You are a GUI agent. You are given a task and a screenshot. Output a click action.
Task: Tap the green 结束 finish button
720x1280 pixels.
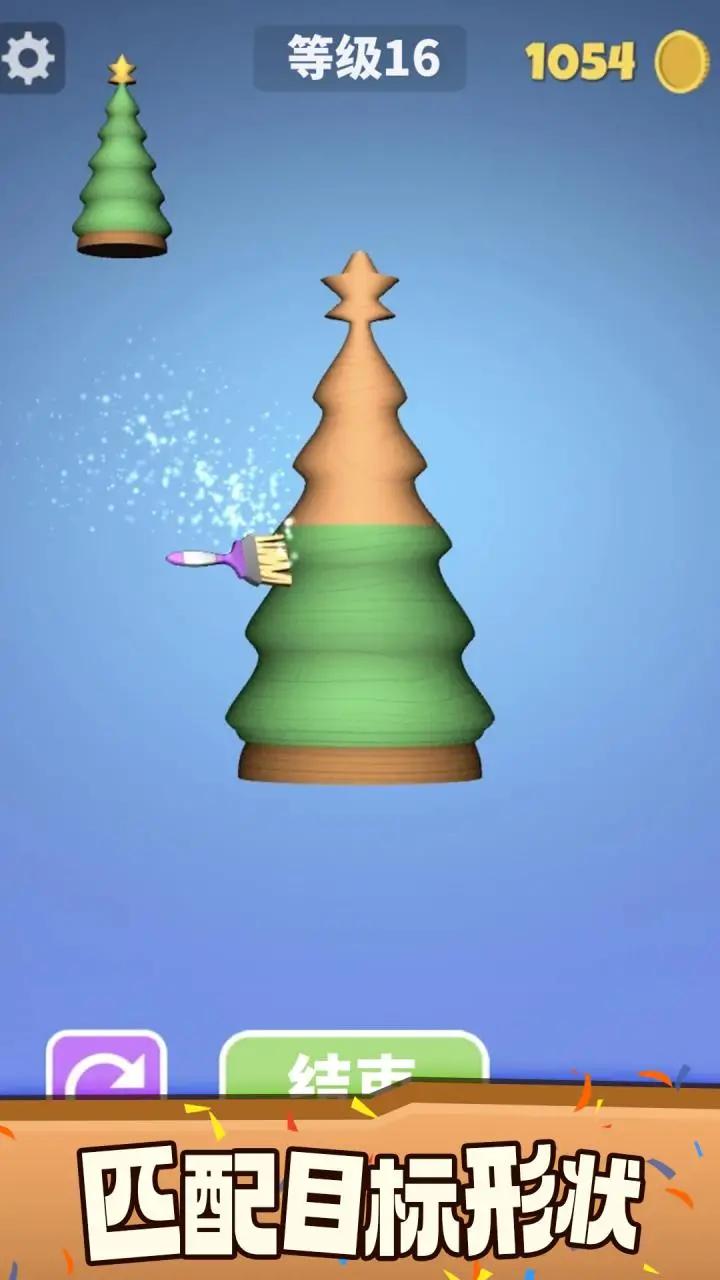point(353,1064)
